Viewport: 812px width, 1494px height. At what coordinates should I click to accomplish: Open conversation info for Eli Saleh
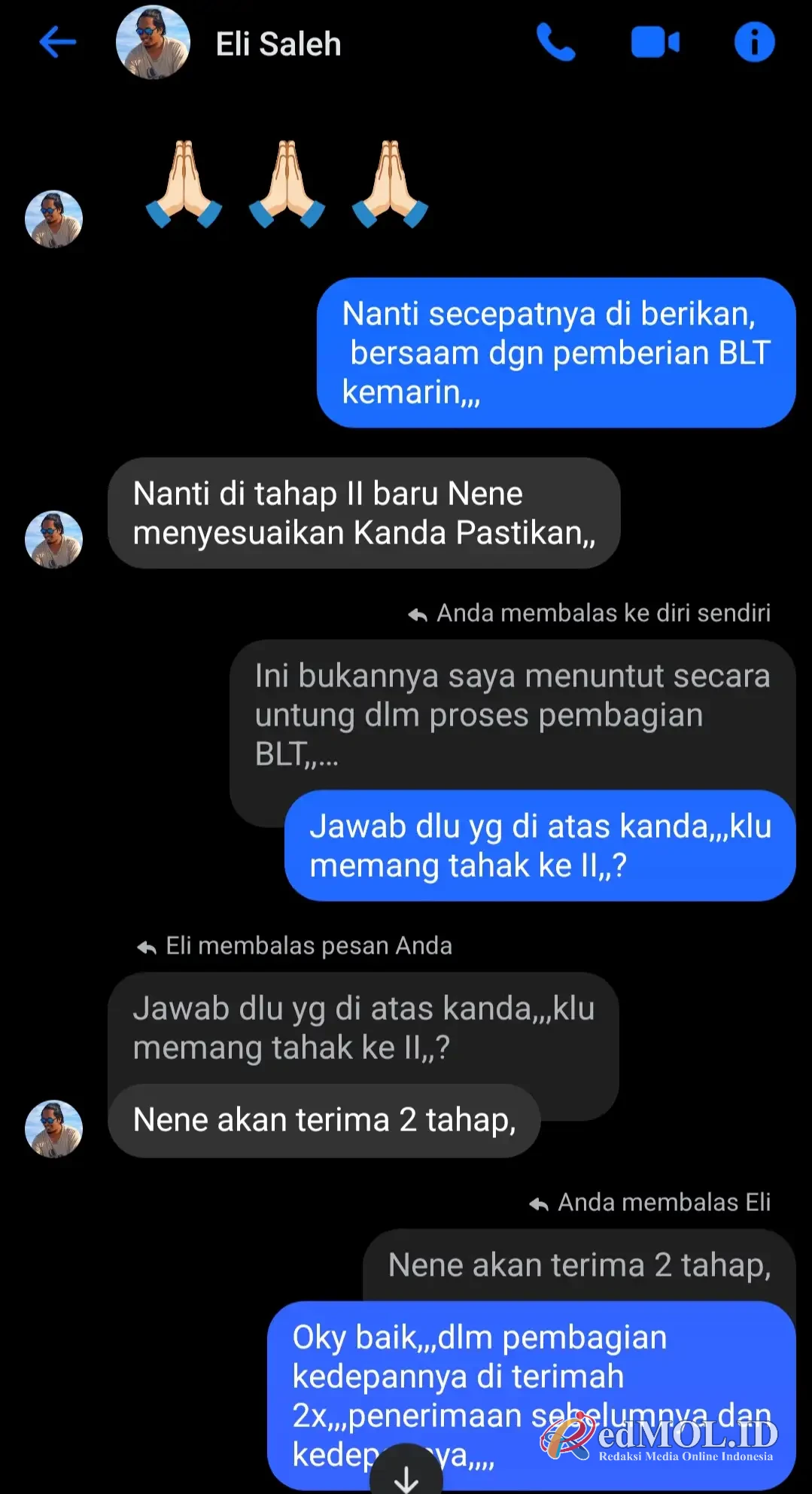[754, 42]
